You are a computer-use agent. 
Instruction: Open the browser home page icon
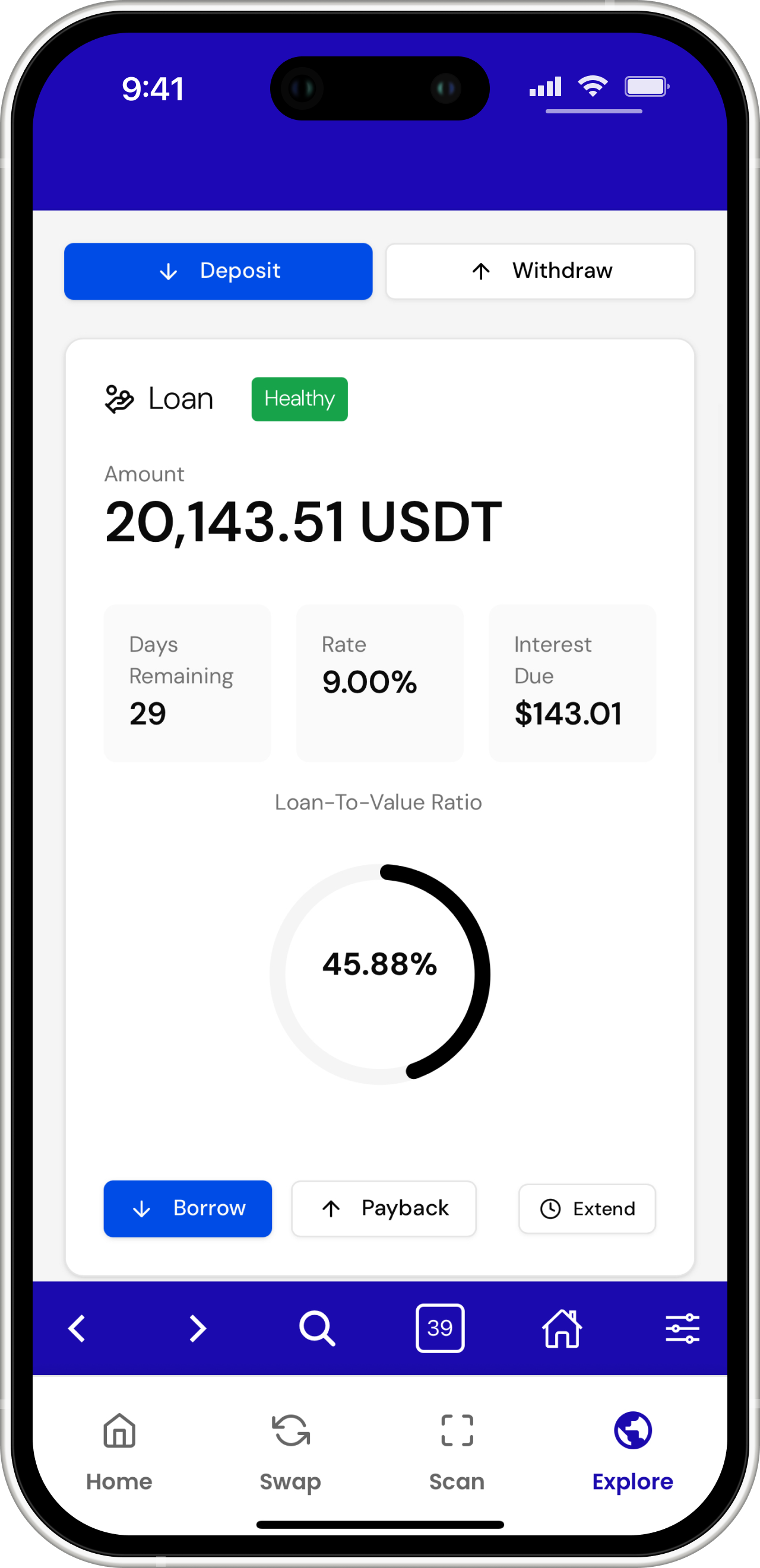point(562,1328)
